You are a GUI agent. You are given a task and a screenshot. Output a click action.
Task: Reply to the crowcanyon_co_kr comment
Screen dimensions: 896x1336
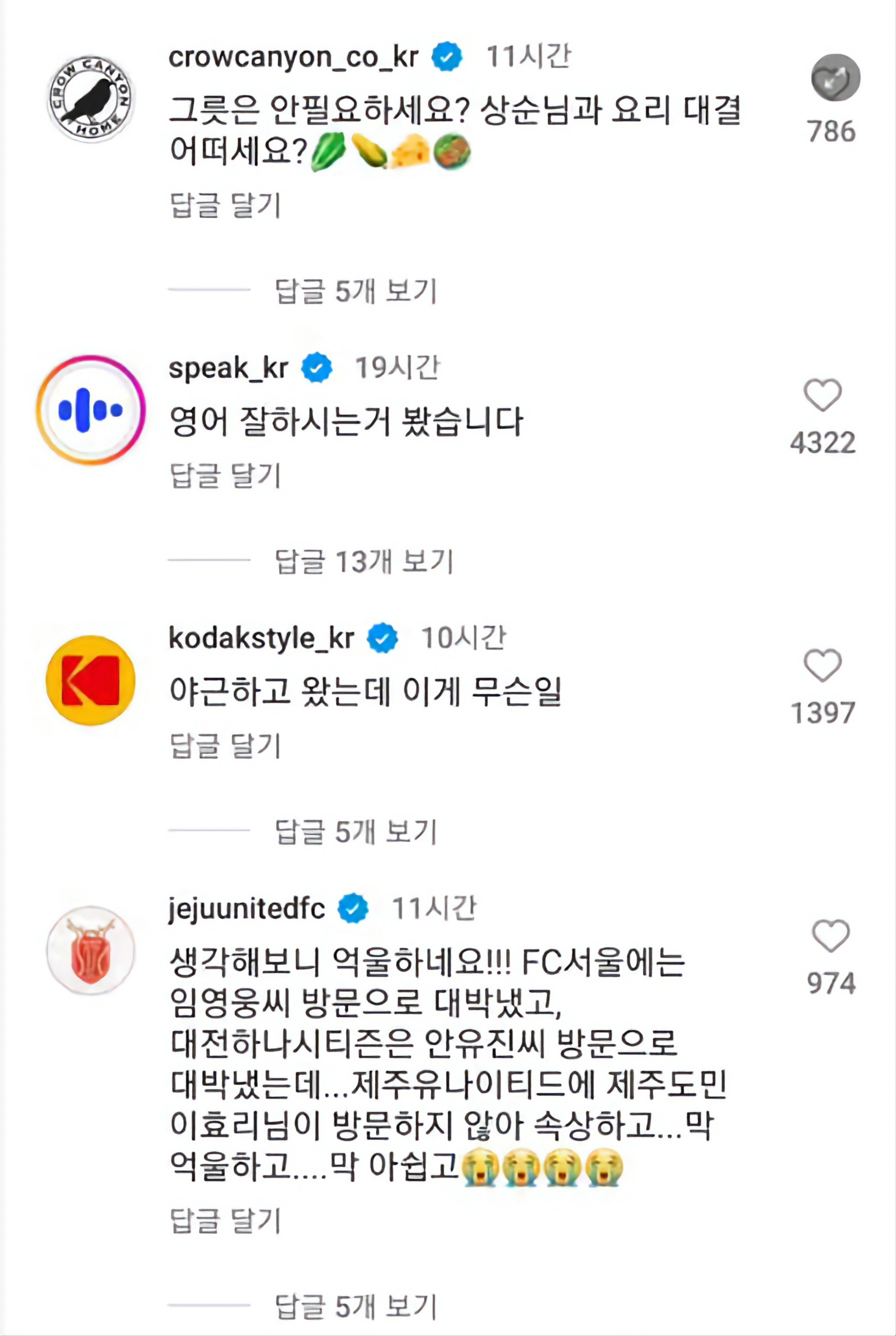pos(225,205)
